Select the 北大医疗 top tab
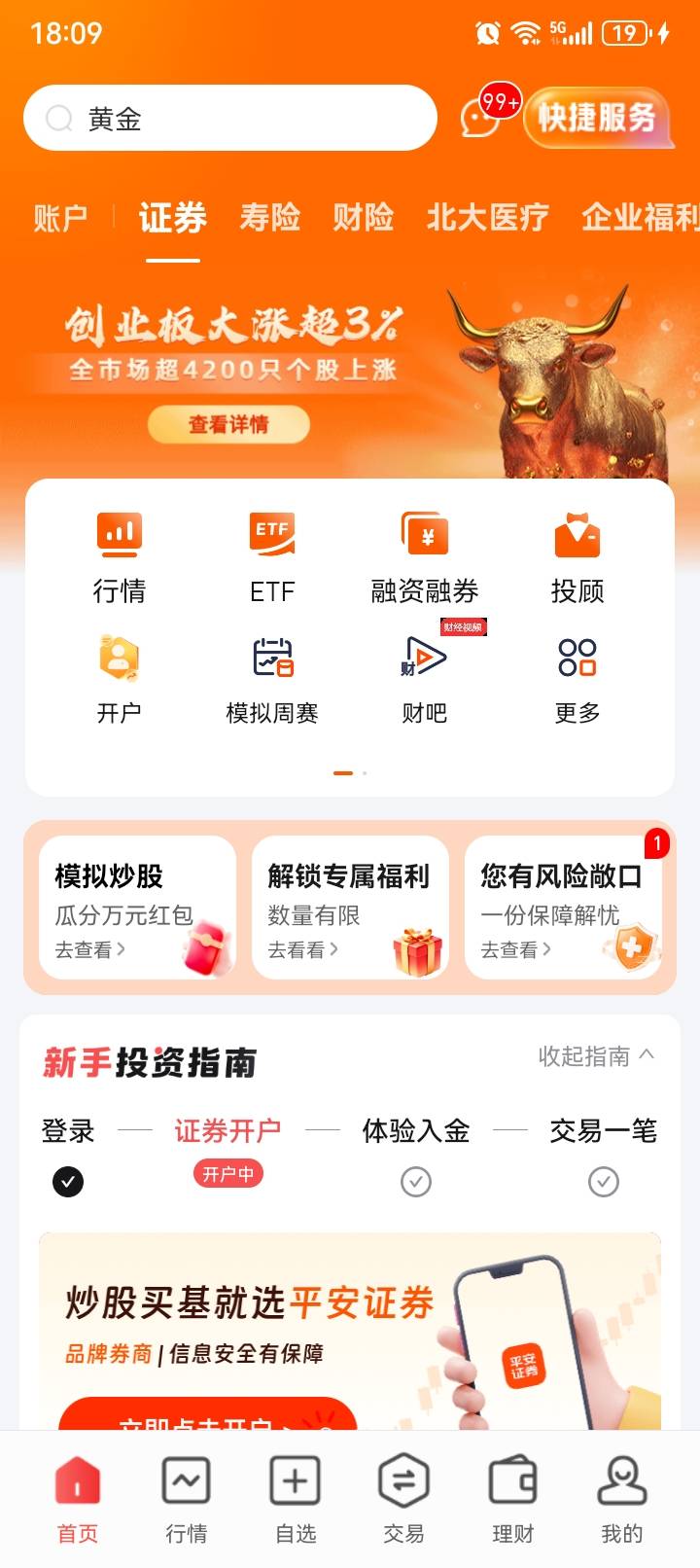The width and height of the screenshot is (700, 1568). (487, 217)
